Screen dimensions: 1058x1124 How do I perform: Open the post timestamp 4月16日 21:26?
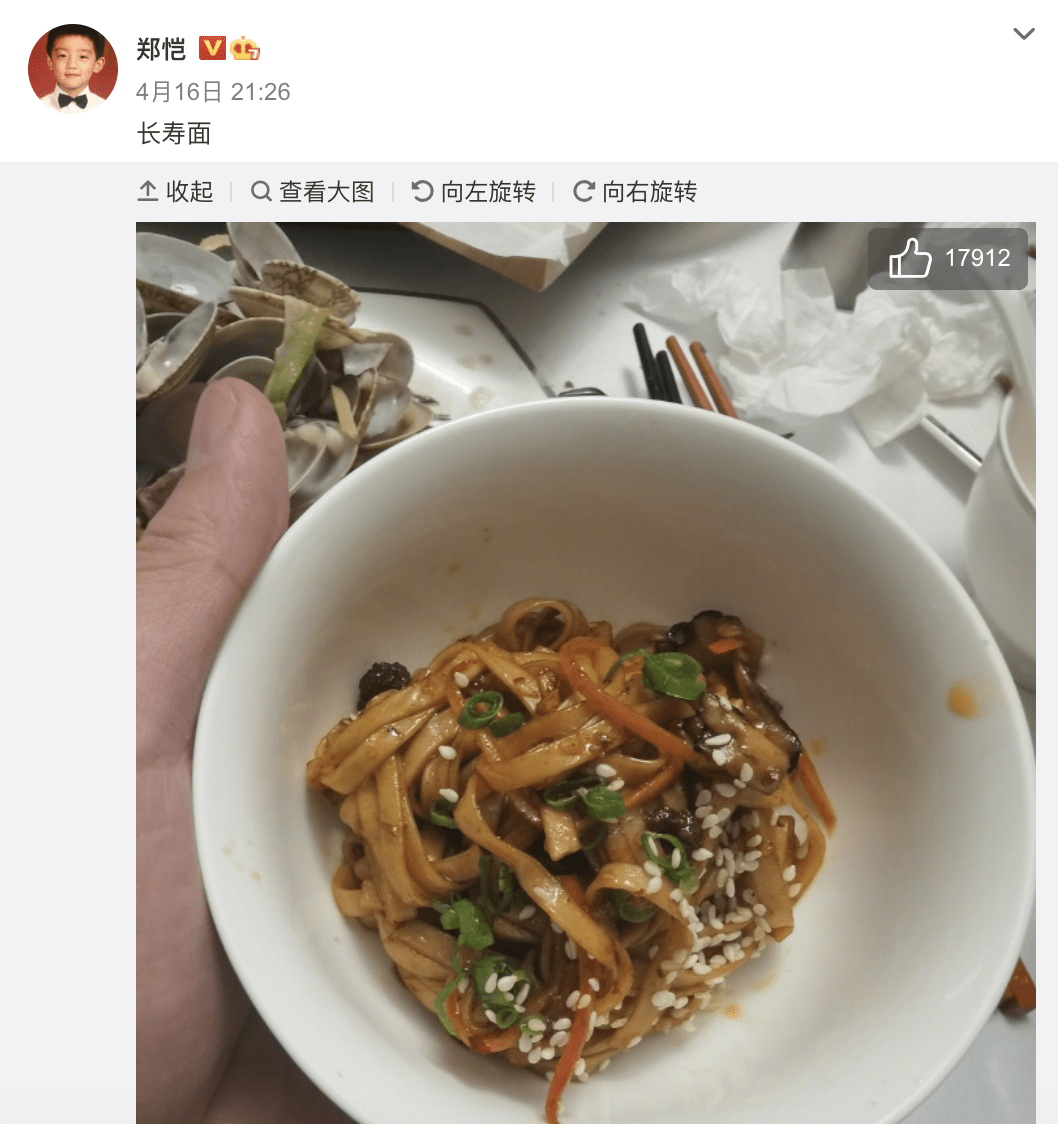click(213, 92)
